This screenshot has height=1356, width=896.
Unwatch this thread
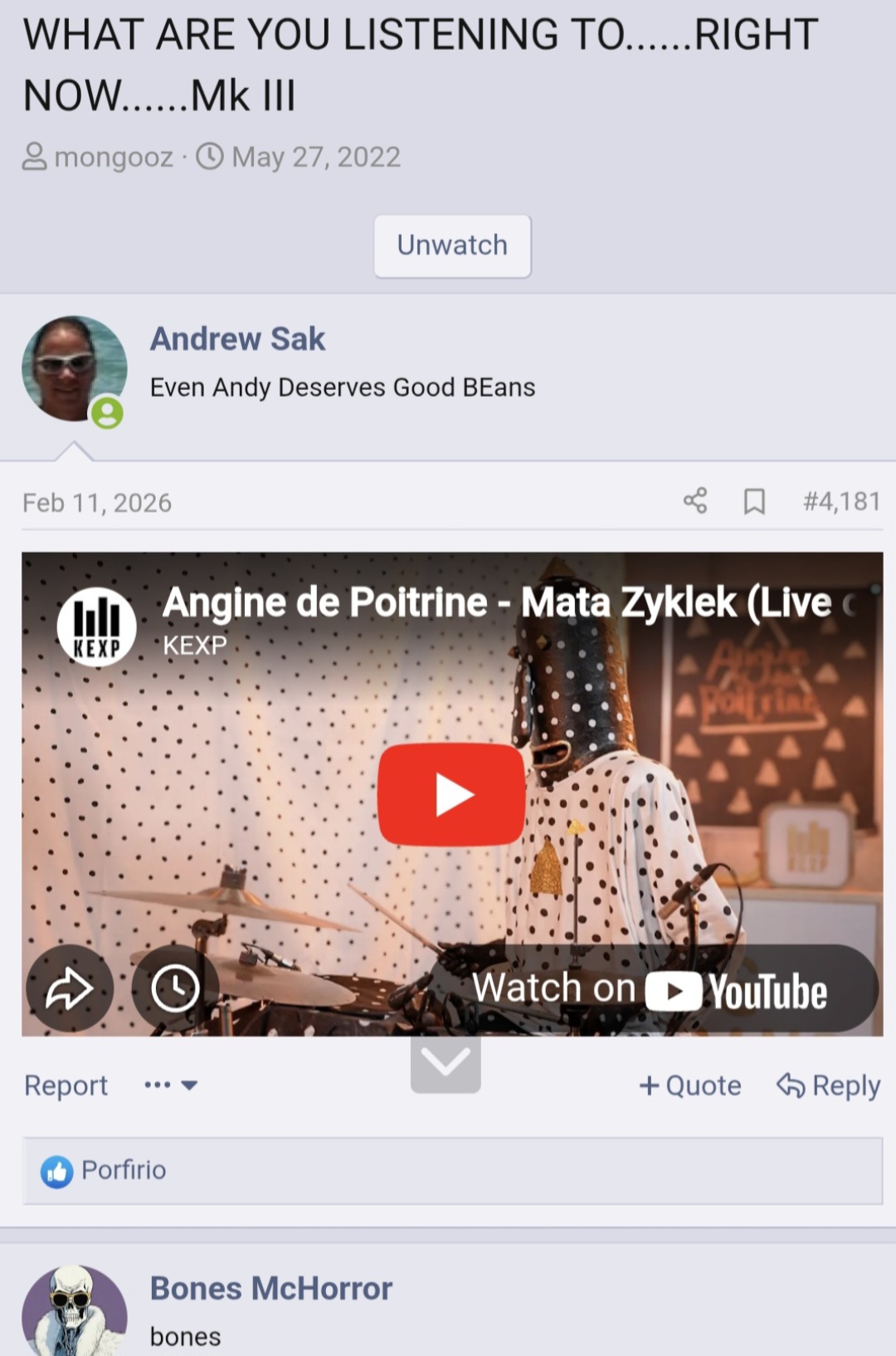tap(452, 246)
